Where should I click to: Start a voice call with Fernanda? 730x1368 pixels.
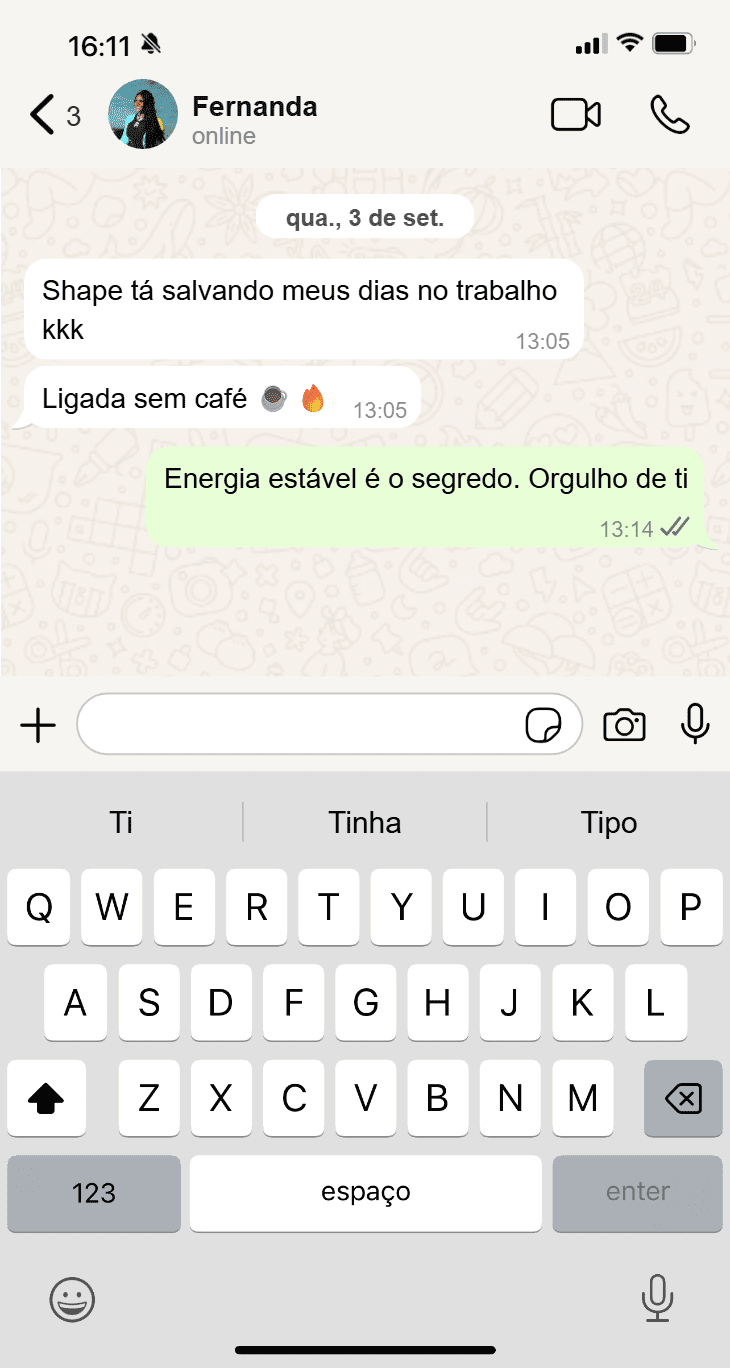click(x=669, y=115)
